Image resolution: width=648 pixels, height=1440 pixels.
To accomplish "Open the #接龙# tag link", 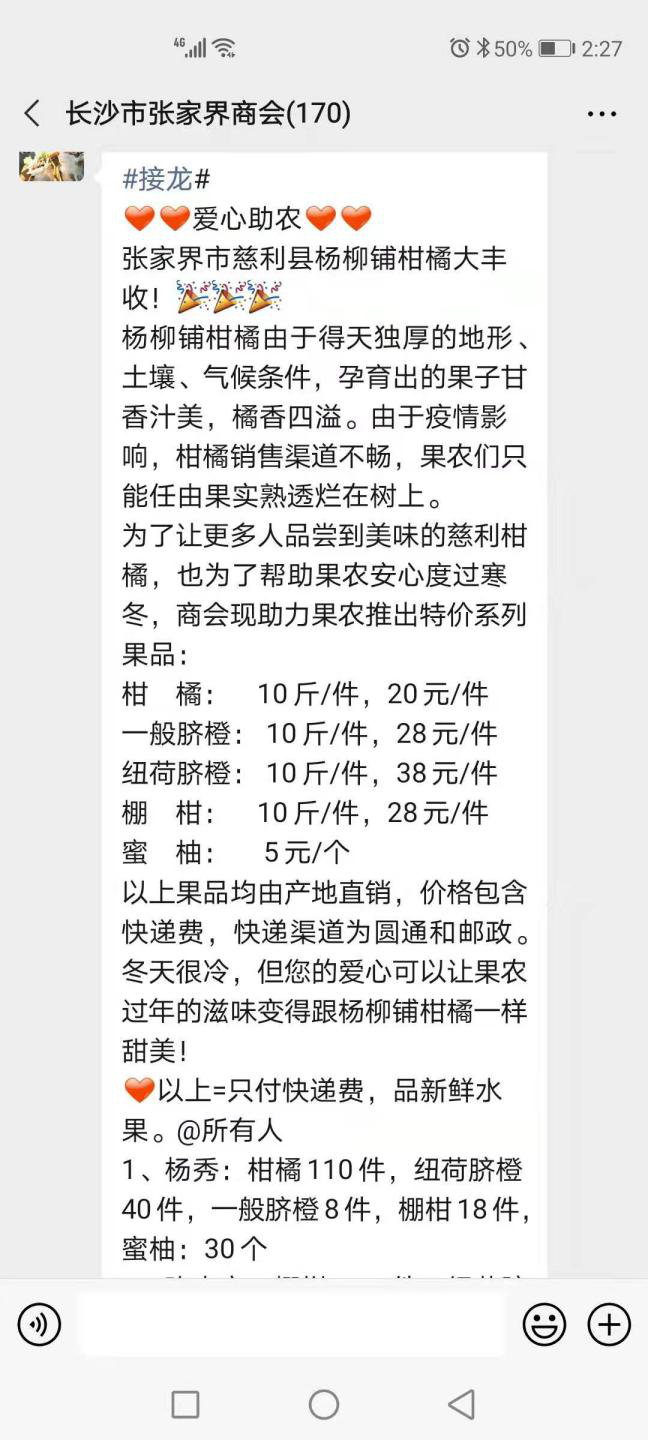I will coord(166,179).
